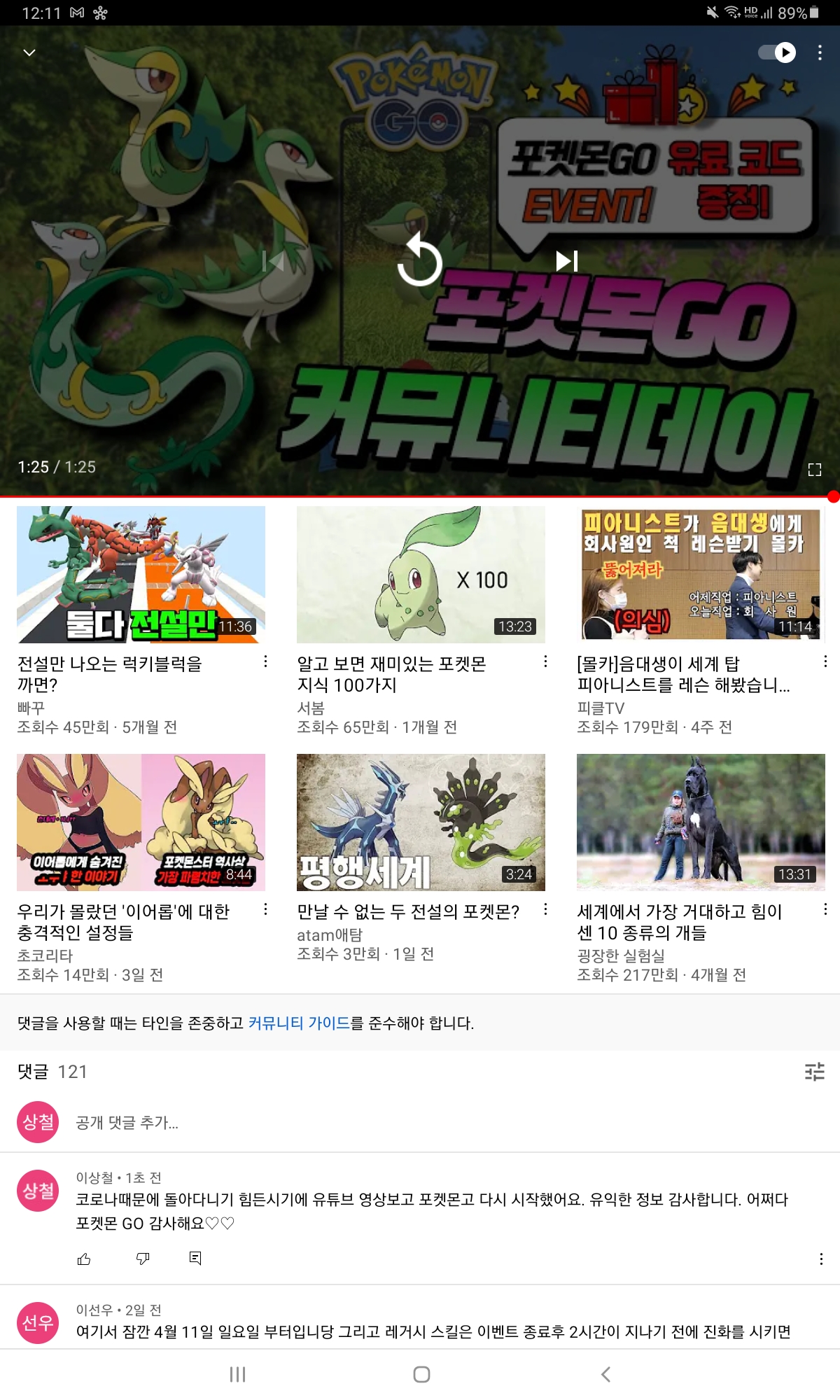This screenshot has width=840, height=1400.
Task: Open video '만날 수 없는 두 전설의 포켓몬?'
Action: tap(421, 822)
